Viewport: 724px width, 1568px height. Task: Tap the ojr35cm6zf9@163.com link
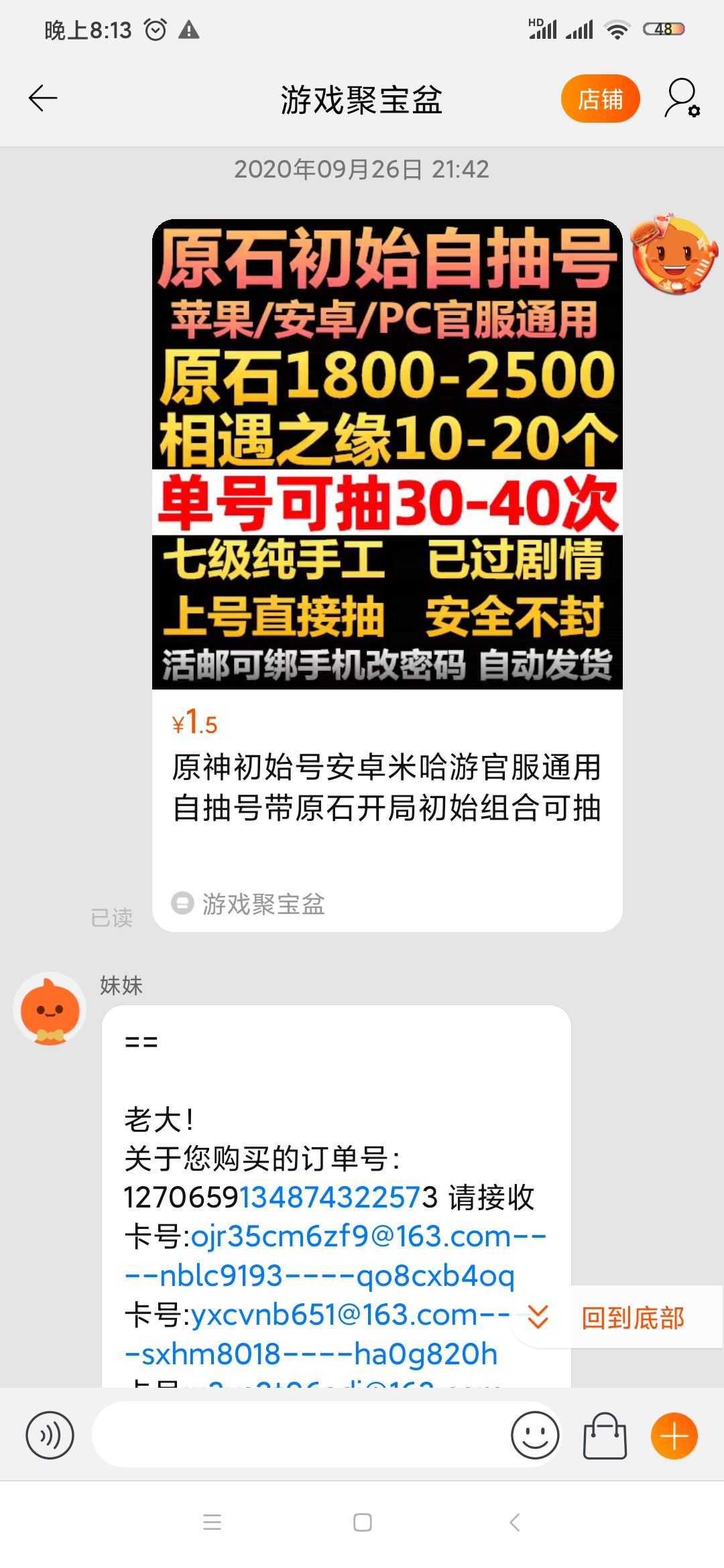[x=351, y=1236]
